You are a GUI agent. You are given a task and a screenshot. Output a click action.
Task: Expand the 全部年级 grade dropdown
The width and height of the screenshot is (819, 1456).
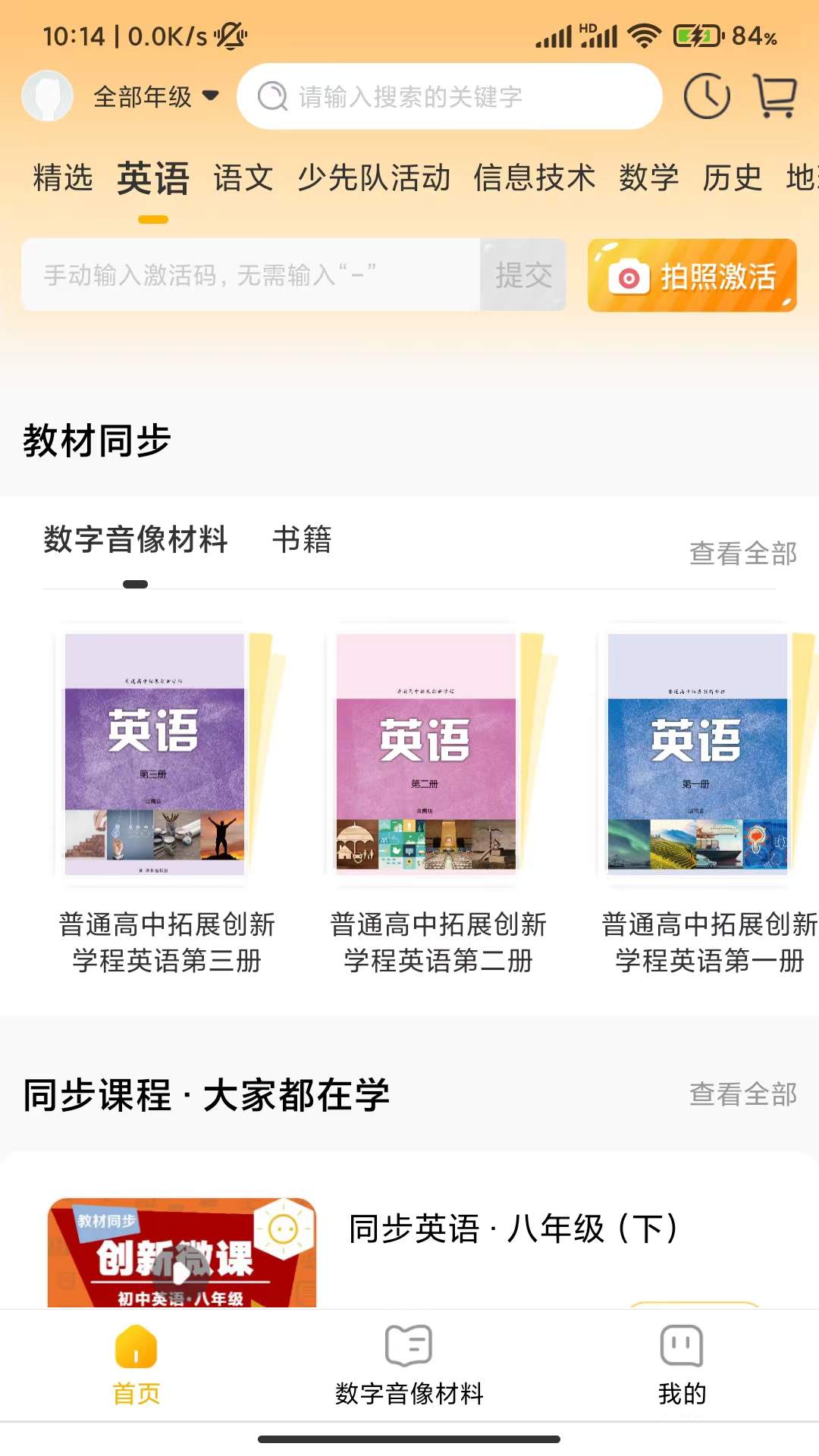click(x=155, y=96)
